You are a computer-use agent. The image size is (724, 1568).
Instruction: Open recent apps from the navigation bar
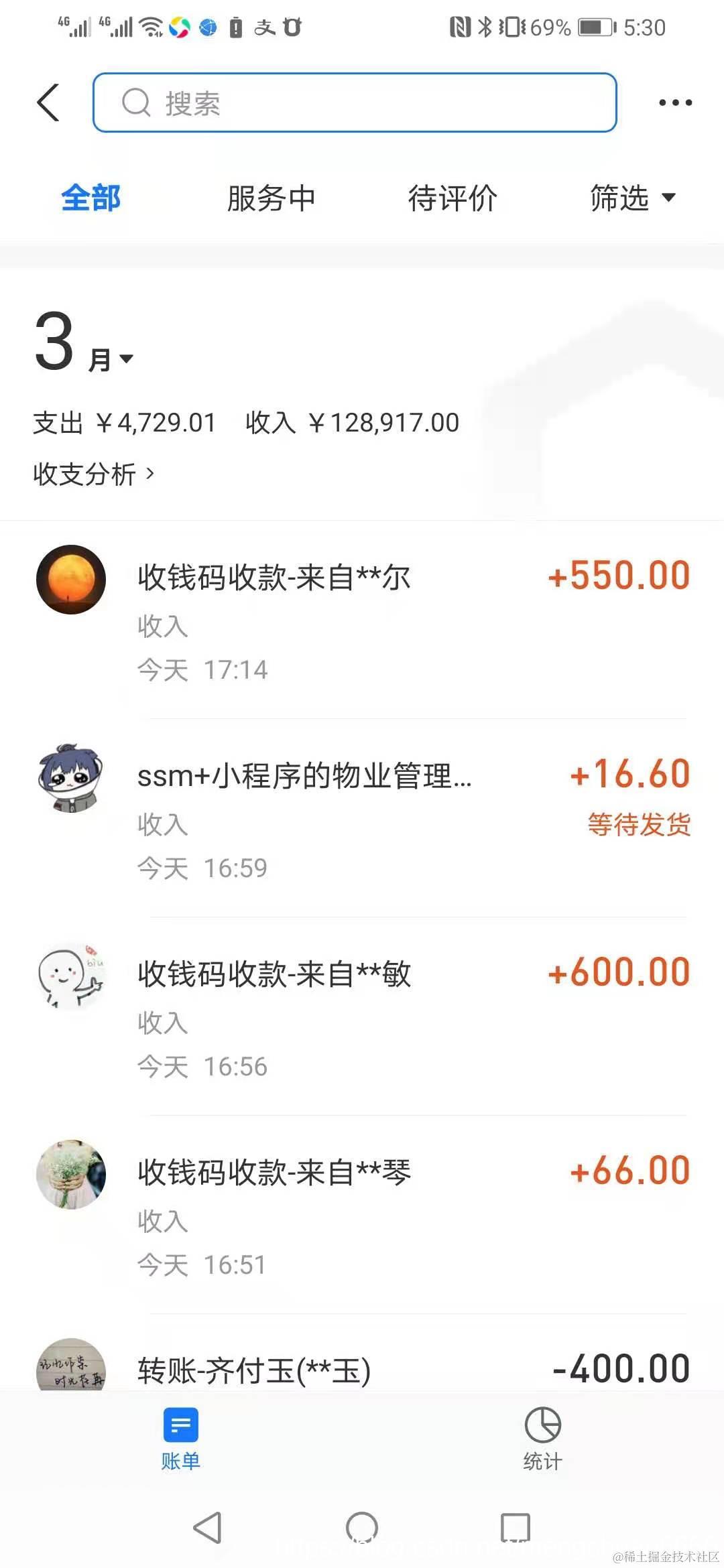(x=516, y=1528)
